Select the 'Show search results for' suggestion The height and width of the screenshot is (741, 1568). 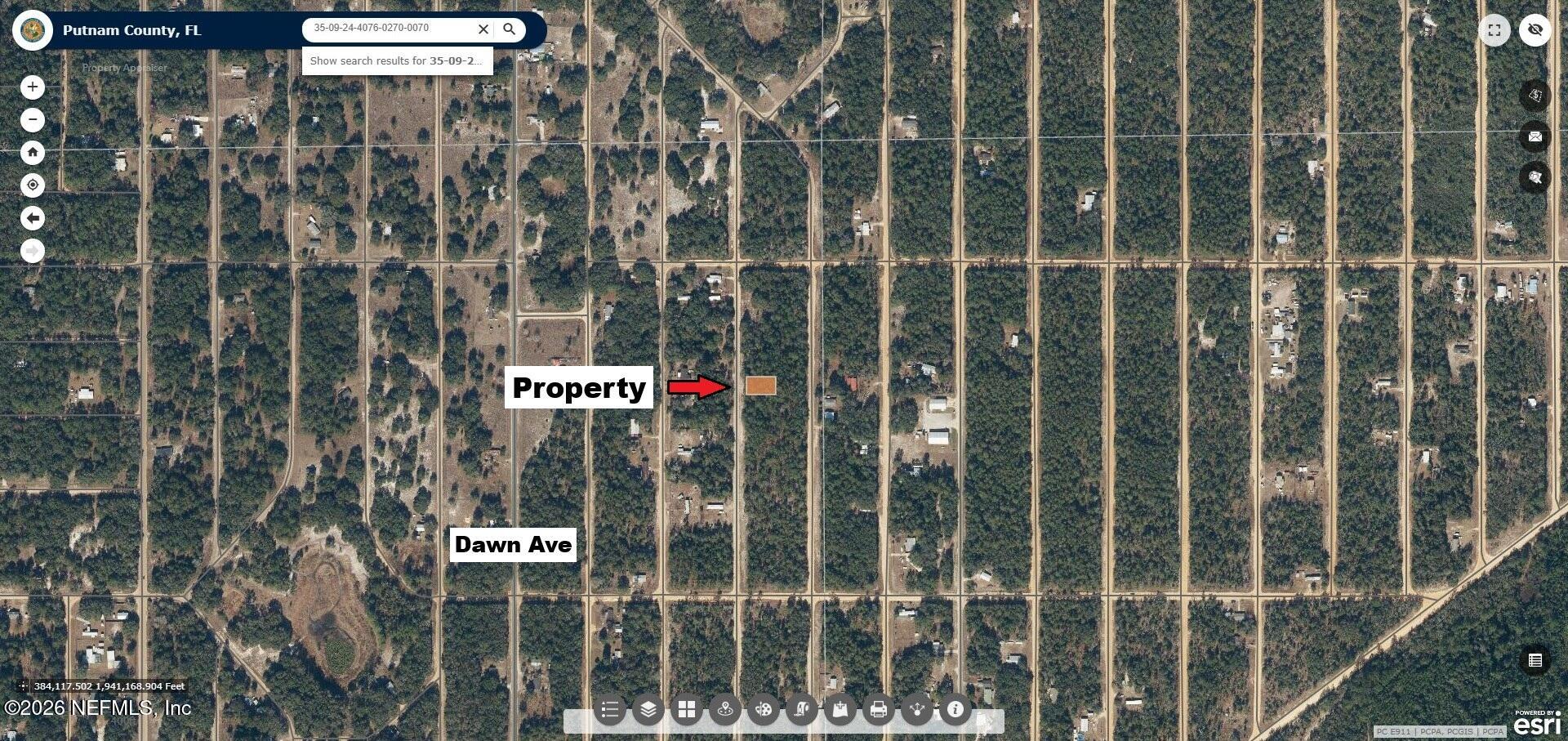(398, 61)
